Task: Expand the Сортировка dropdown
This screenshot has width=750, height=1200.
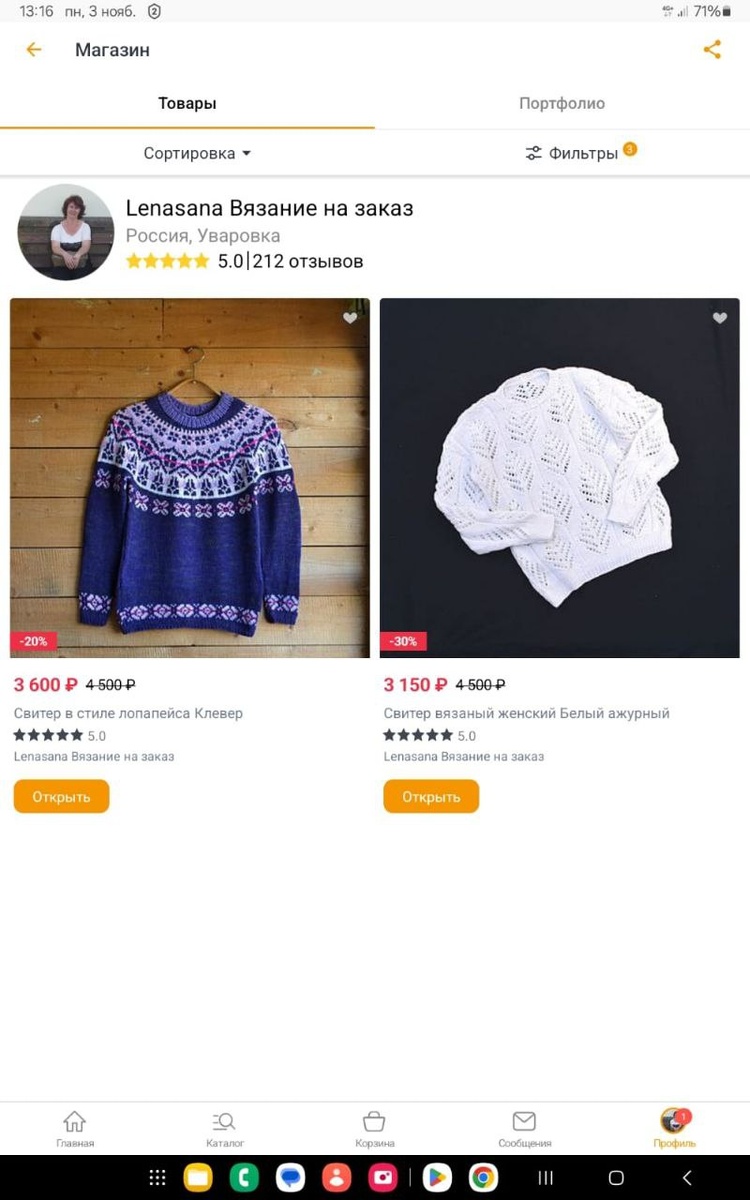Action: pos(197,153)
